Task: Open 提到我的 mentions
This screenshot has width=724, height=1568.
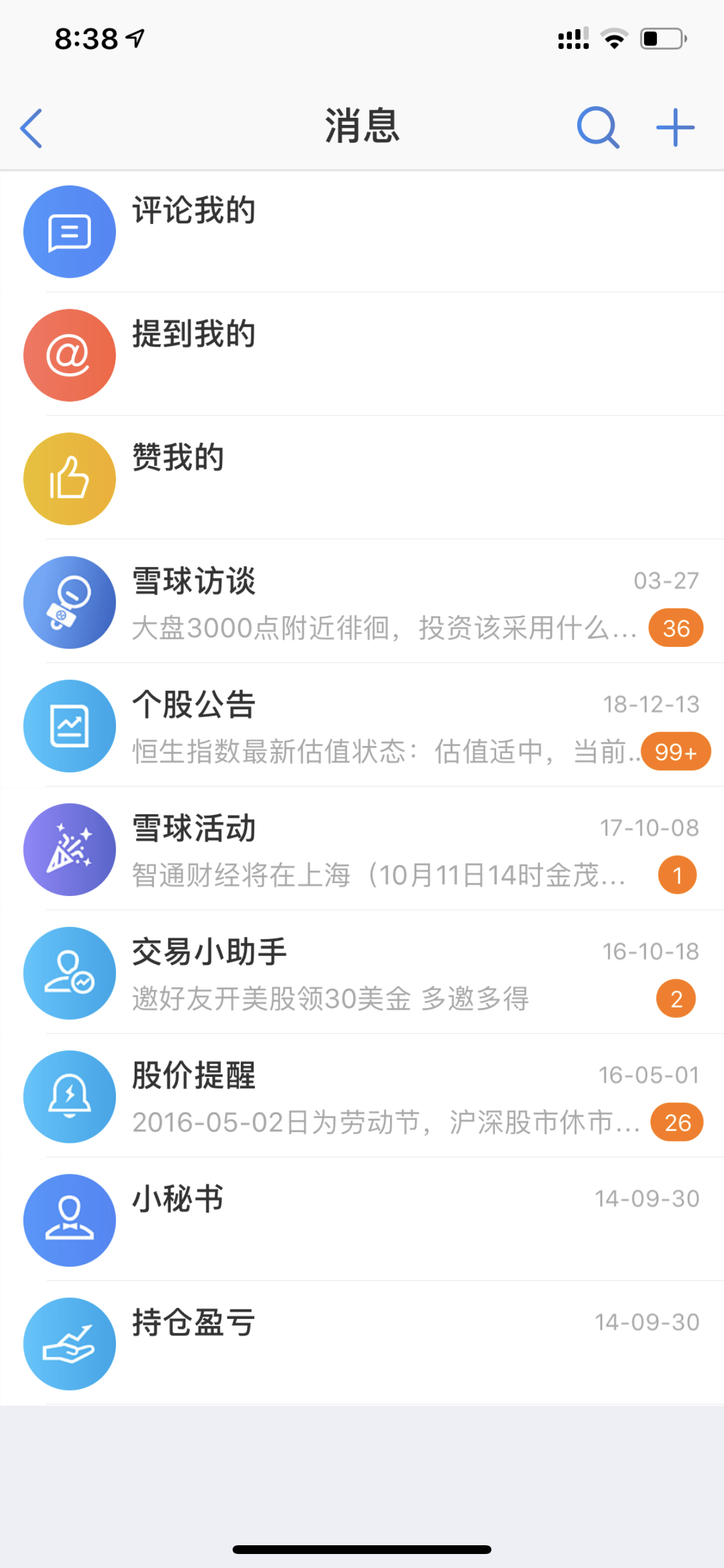Action: pyautogui.click(x=362, y=355)
